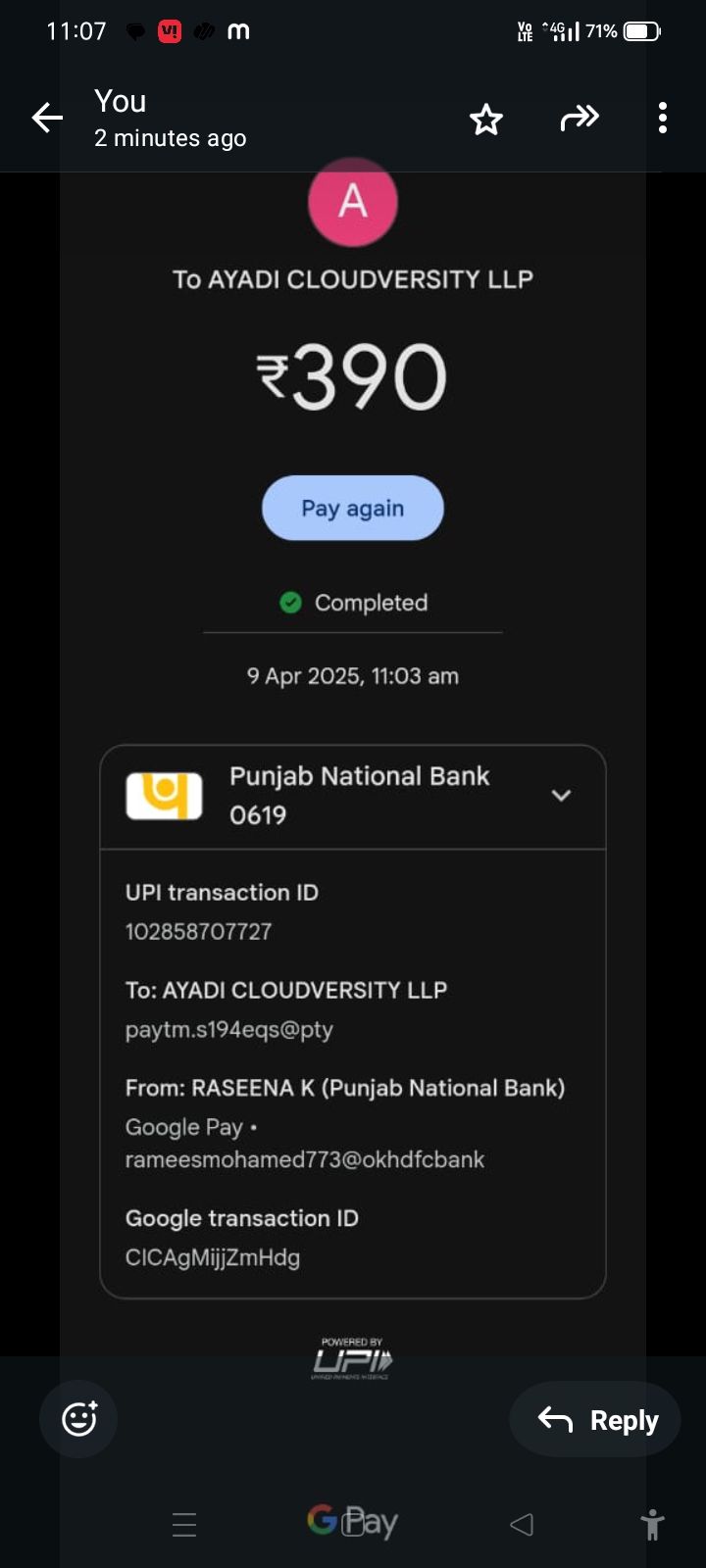Add an emoji reaction to the image
Image resolution: width=706 pixels, height=1568 pixels.
(78, 1418)
